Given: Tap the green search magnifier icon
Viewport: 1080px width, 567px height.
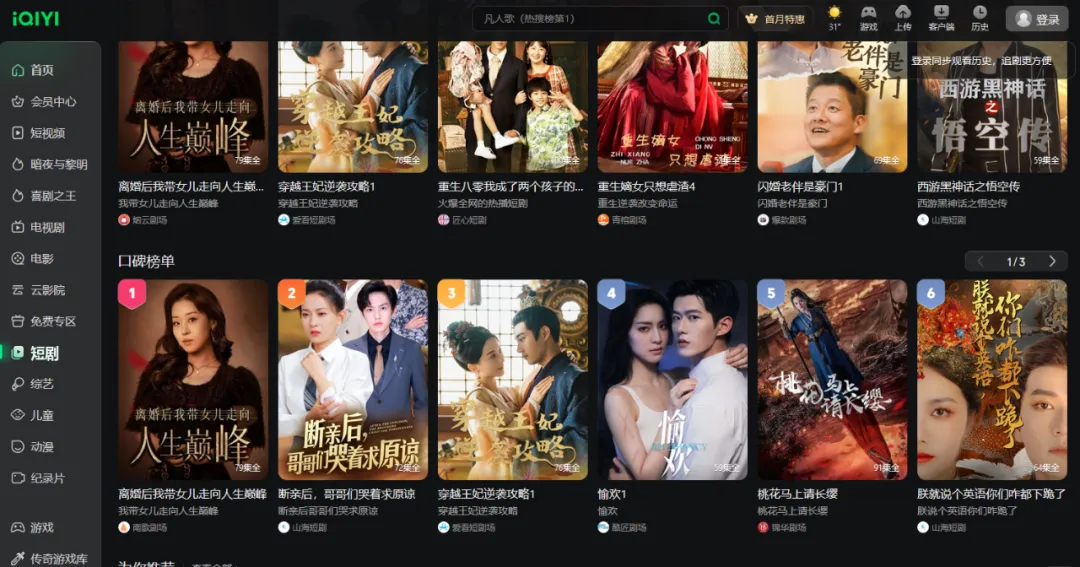Looking at the screenshot, I should click(714, 18).
